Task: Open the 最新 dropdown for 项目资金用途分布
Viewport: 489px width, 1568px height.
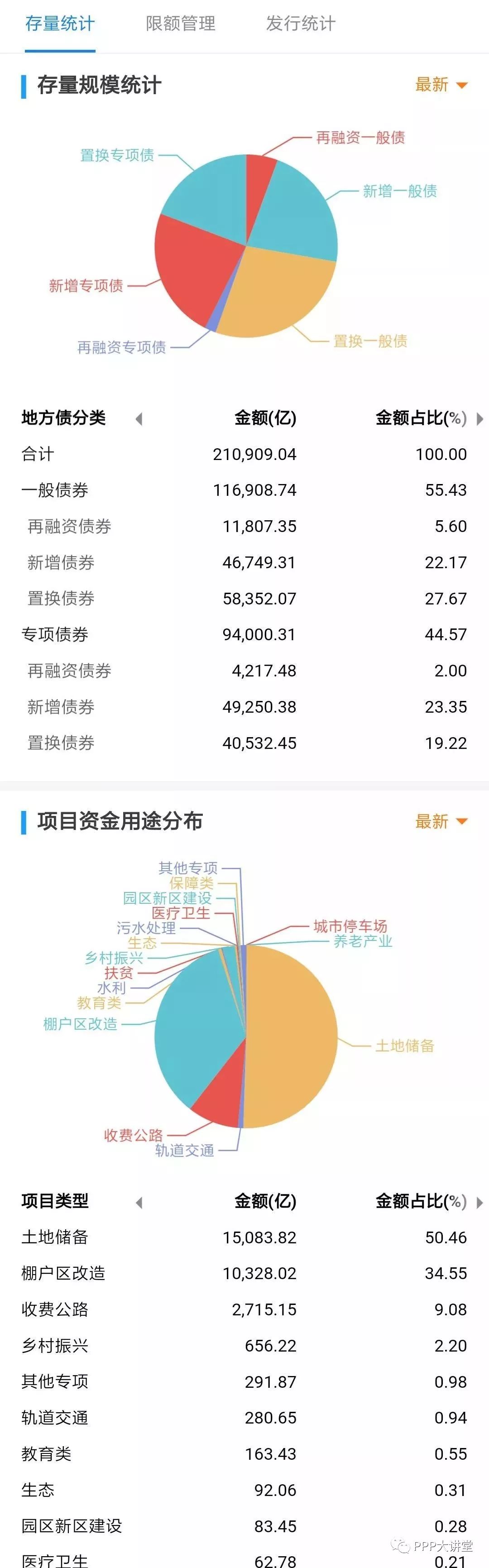Action: [x=441, y=821]
